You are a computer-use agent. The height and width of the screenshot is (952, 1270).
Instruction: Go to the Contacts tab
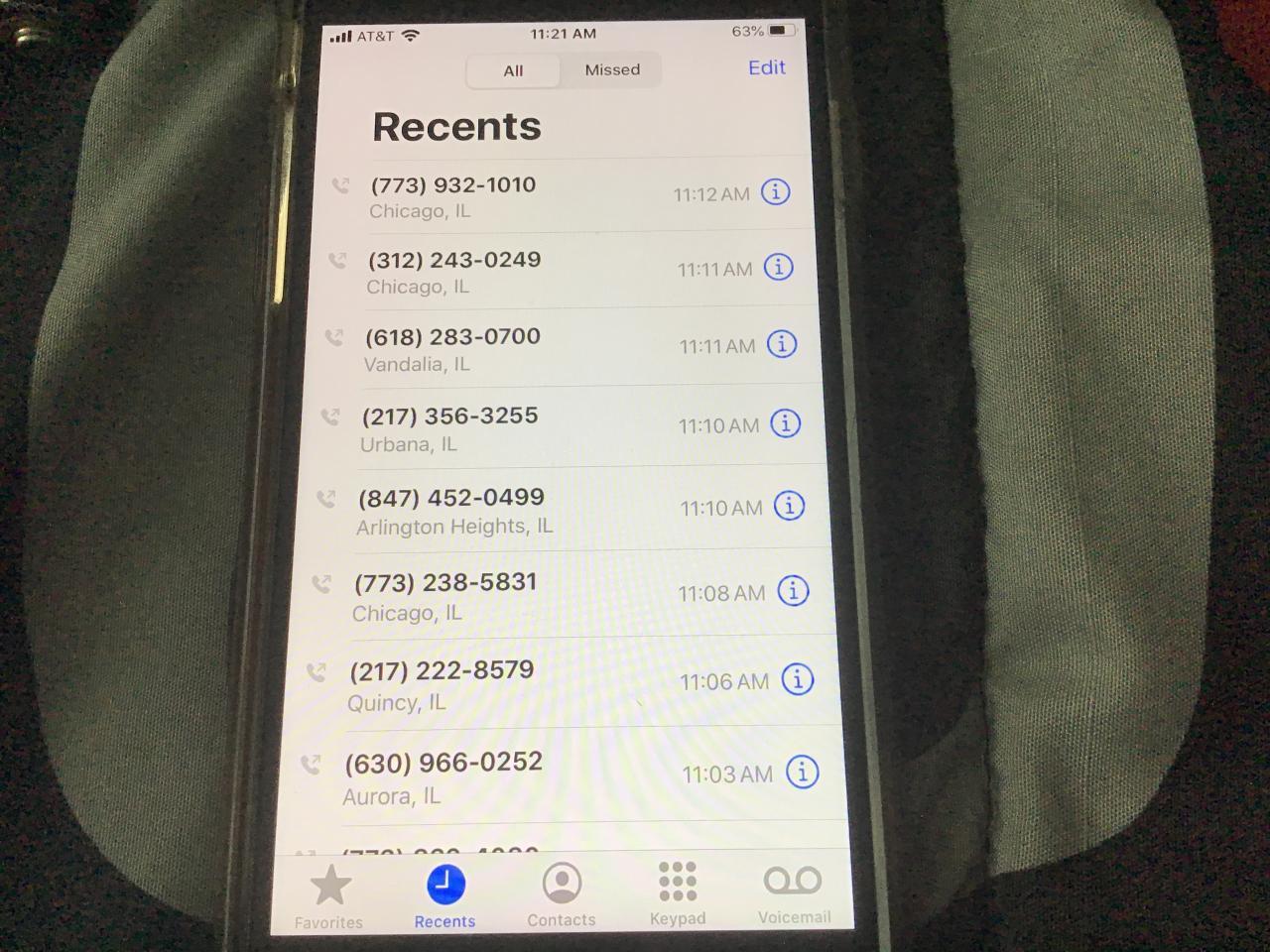tap(562, 893)
